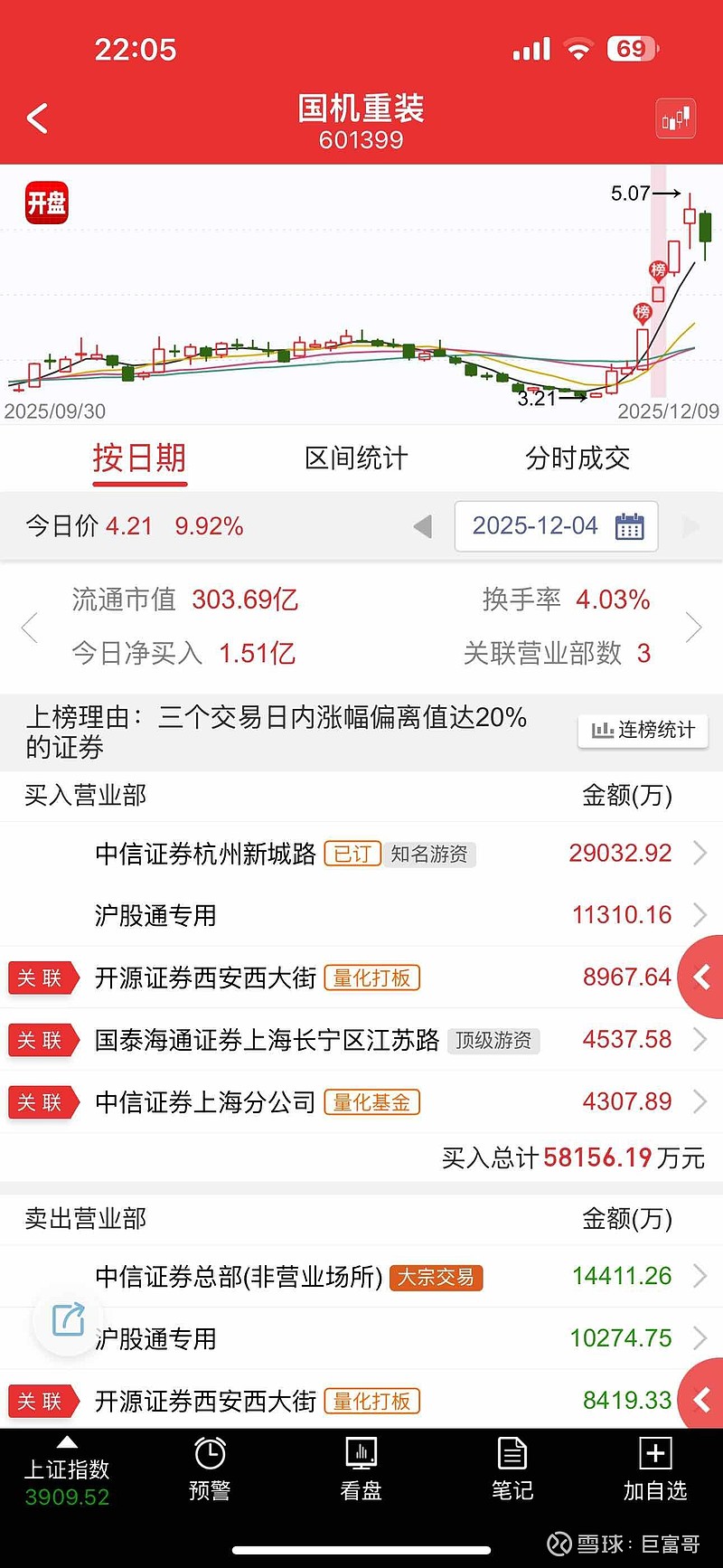The image size is (723, 1568).
Task: Open 连榜统计 streak statistics
Action: tap(643, 731)
